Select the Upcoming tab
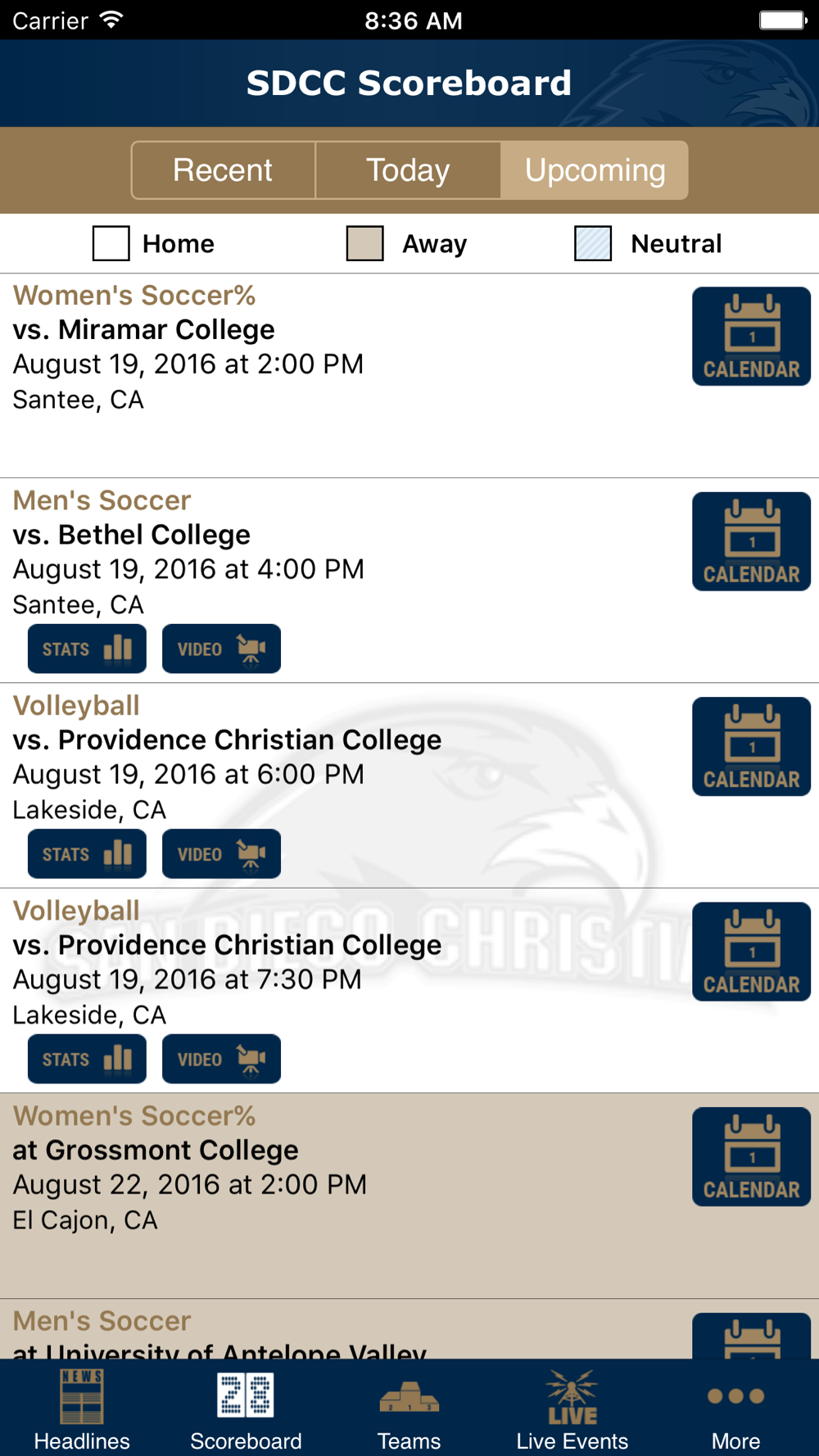 coord(595,170)
